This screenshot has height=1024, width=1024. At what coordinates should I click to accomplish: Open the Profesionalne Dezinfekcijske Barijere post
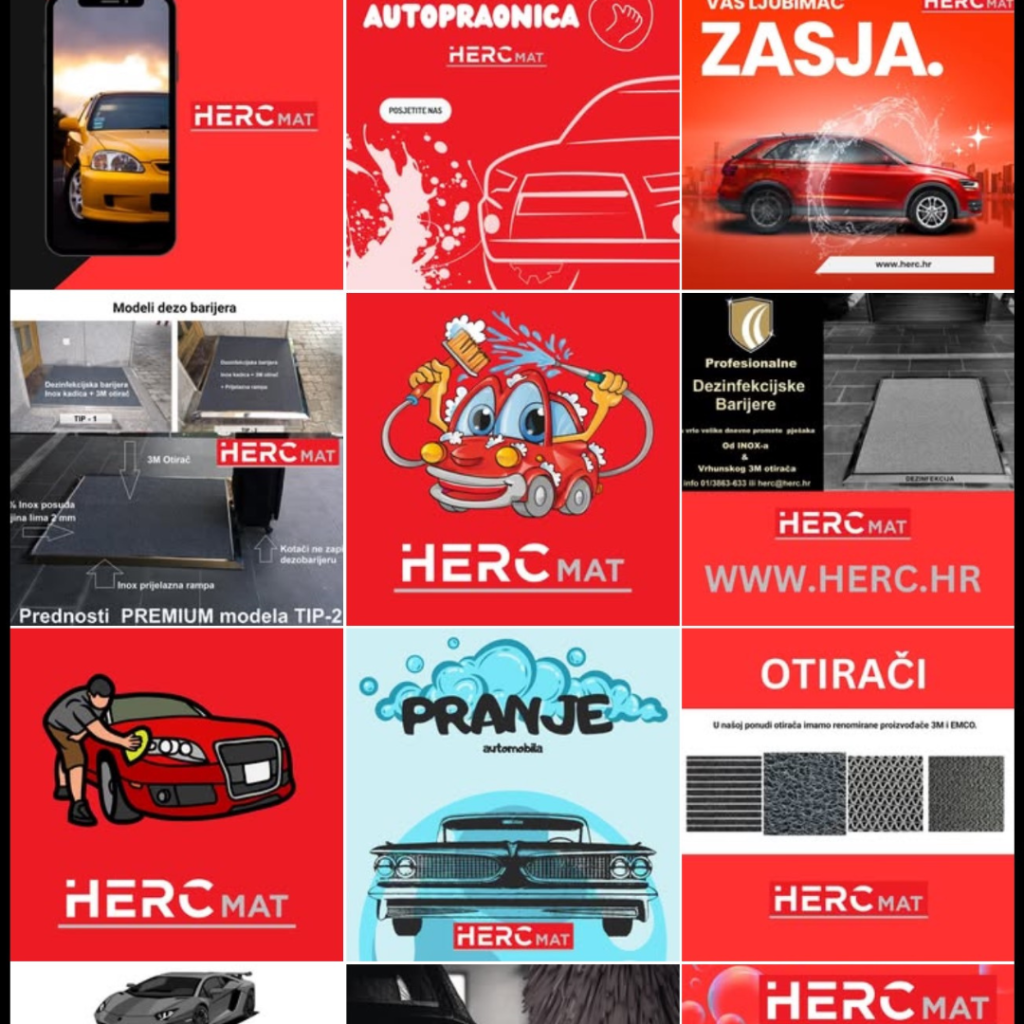tap(848, 458)
